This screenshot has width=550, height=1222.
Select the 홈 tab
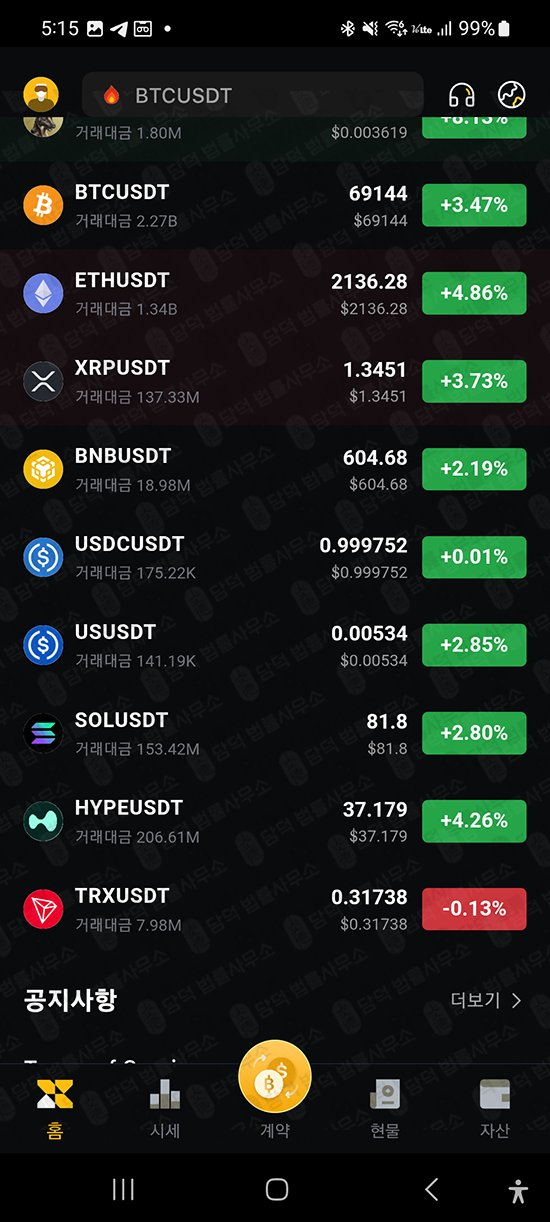click(x=55, y=1109)
